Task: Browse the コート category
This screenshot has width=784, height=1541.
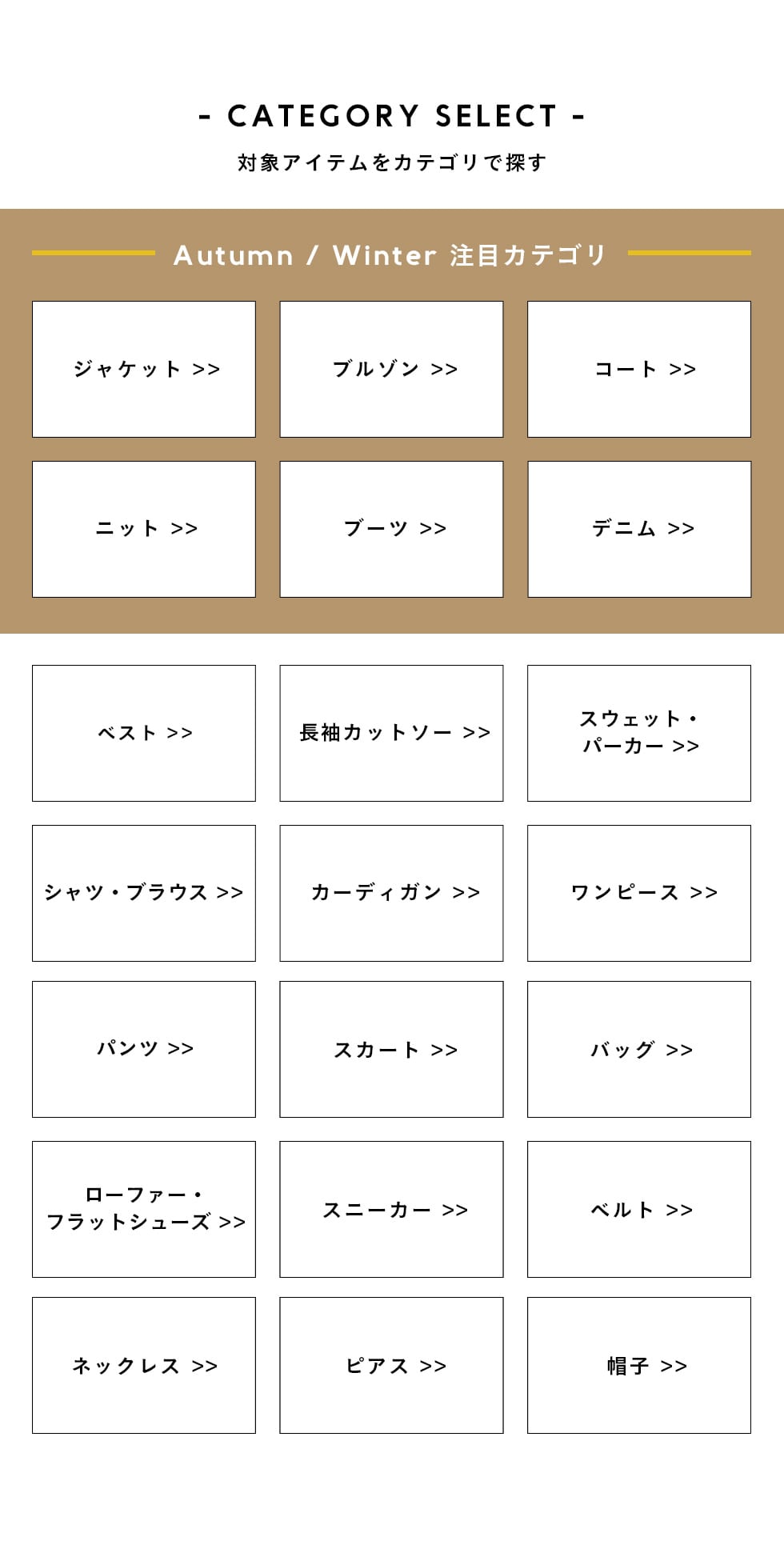Action: [x=638, y=369]
